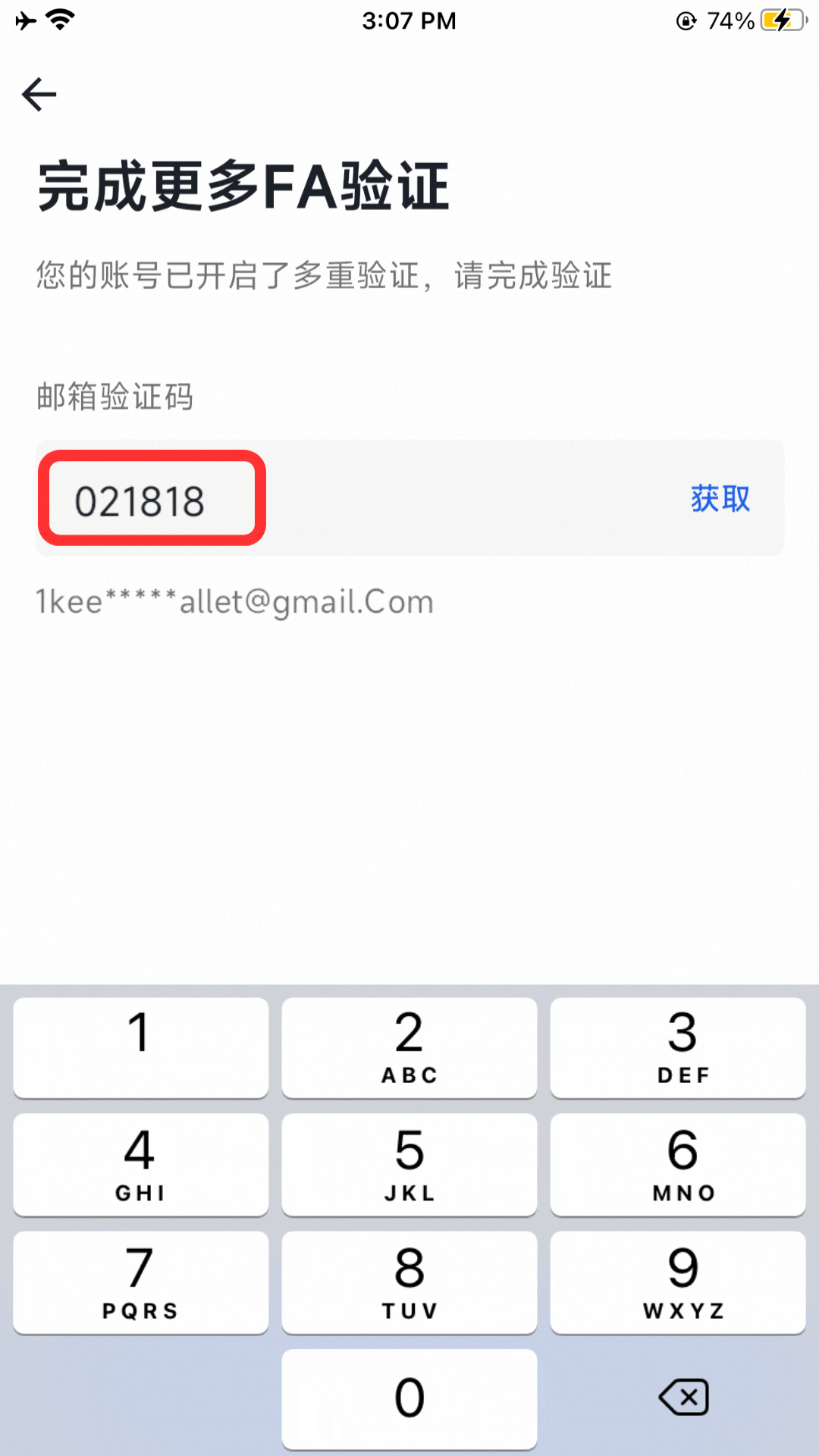Tap 获取 to request the email code
The height and width of the screenshot is (1456, 819).
720,499
